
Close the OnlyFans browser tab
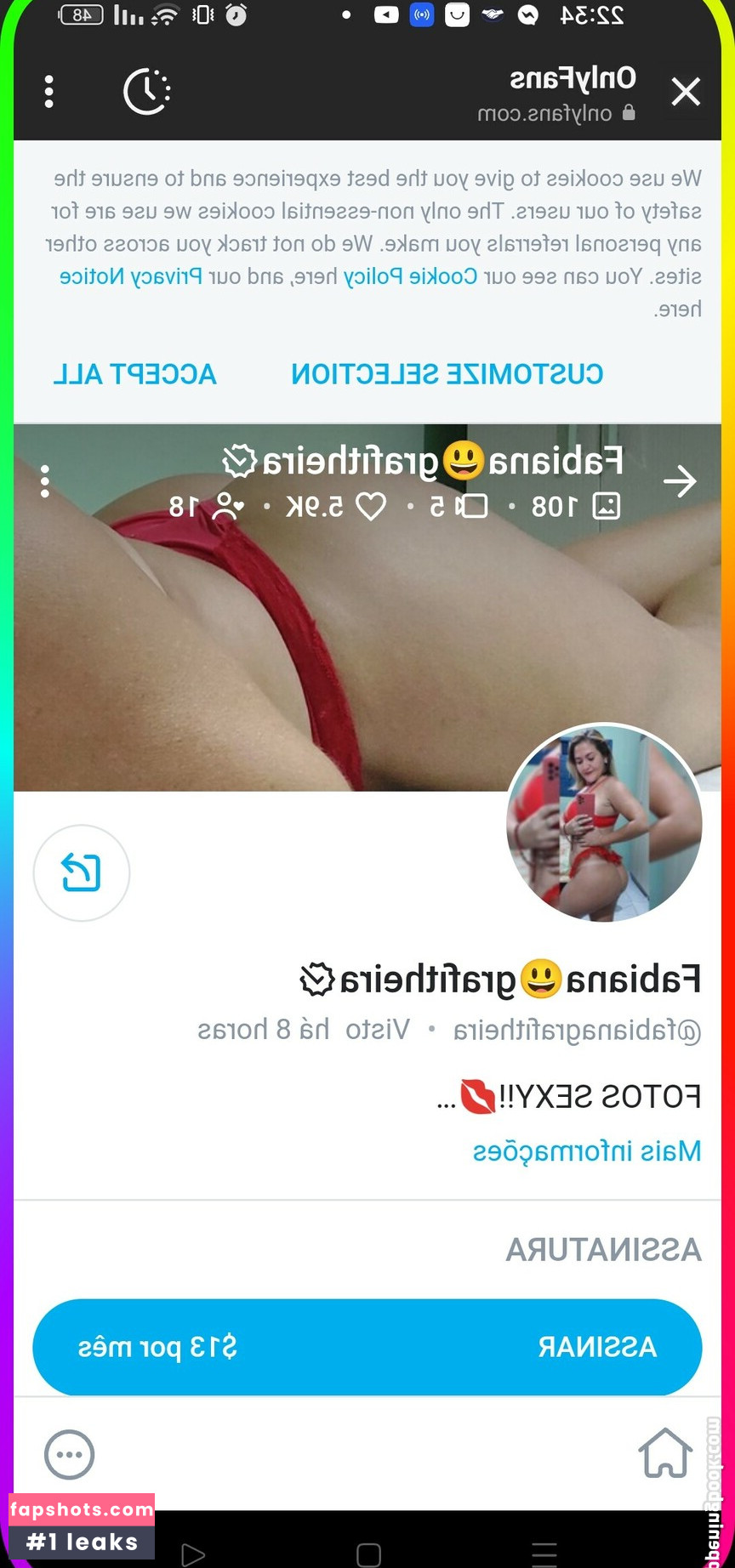(x=686, y=92)
